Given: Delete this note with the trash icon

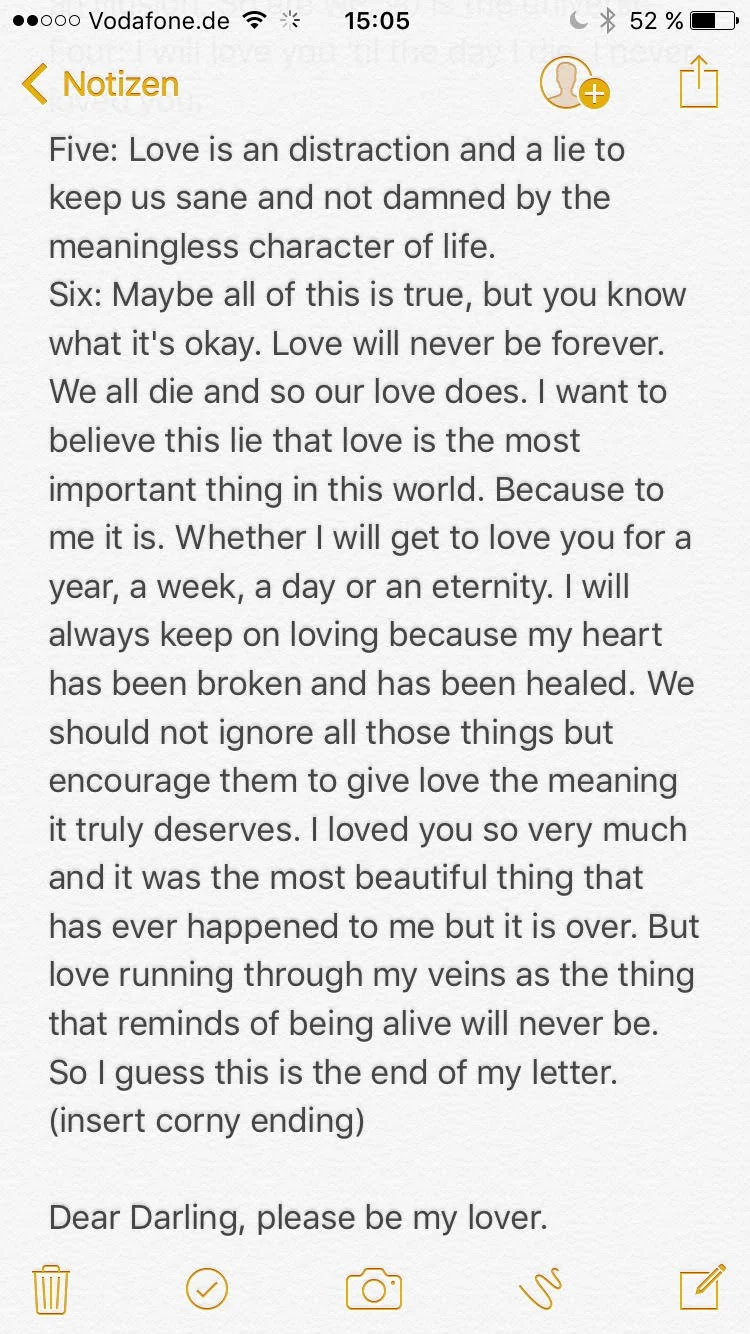Looking at the screenshot, I should pyautogui.click(x=49, y=1289).
